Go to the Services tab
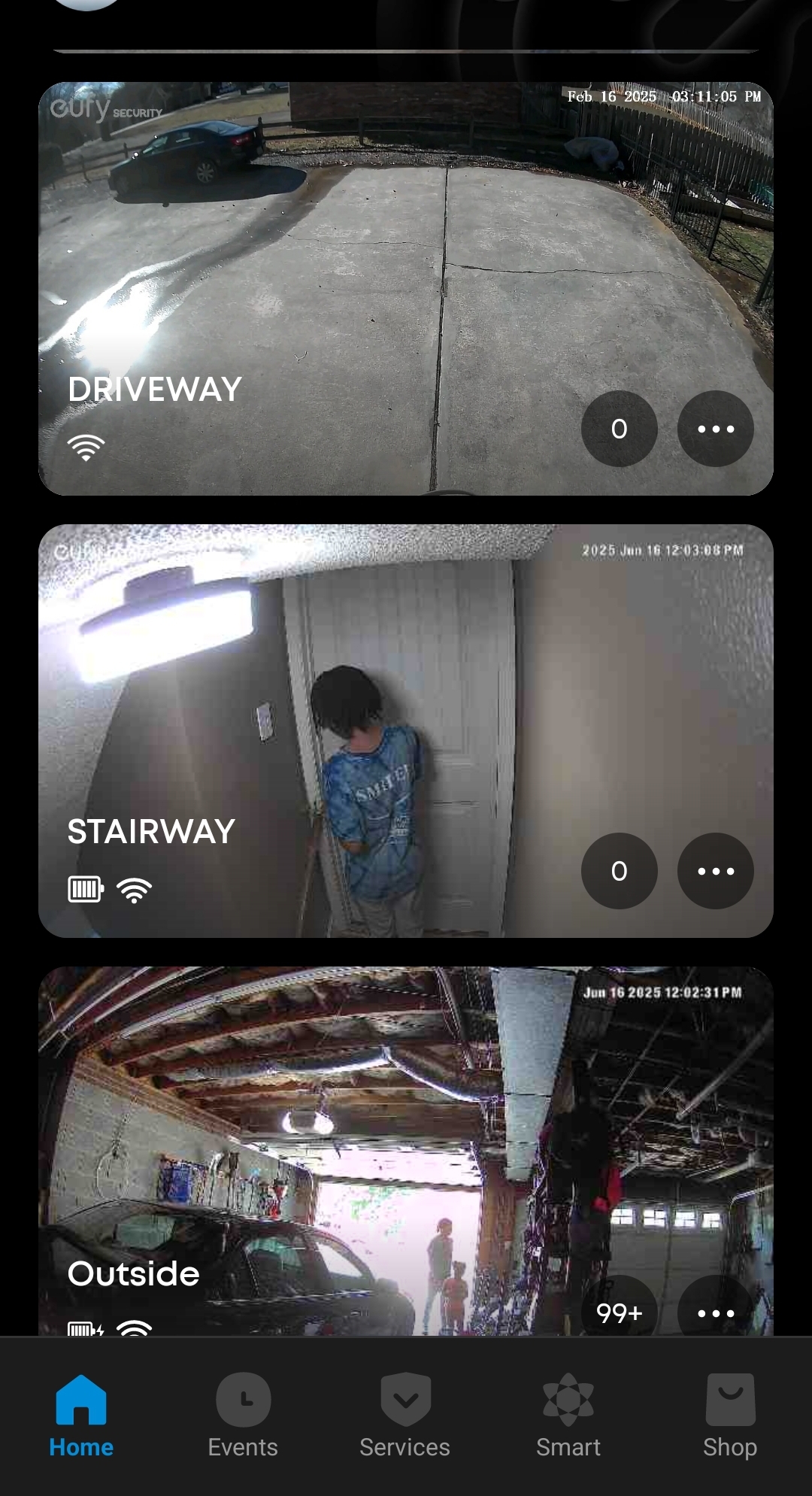Image resolution: width=812 pixels, height=1496 pixels. 405,1416
